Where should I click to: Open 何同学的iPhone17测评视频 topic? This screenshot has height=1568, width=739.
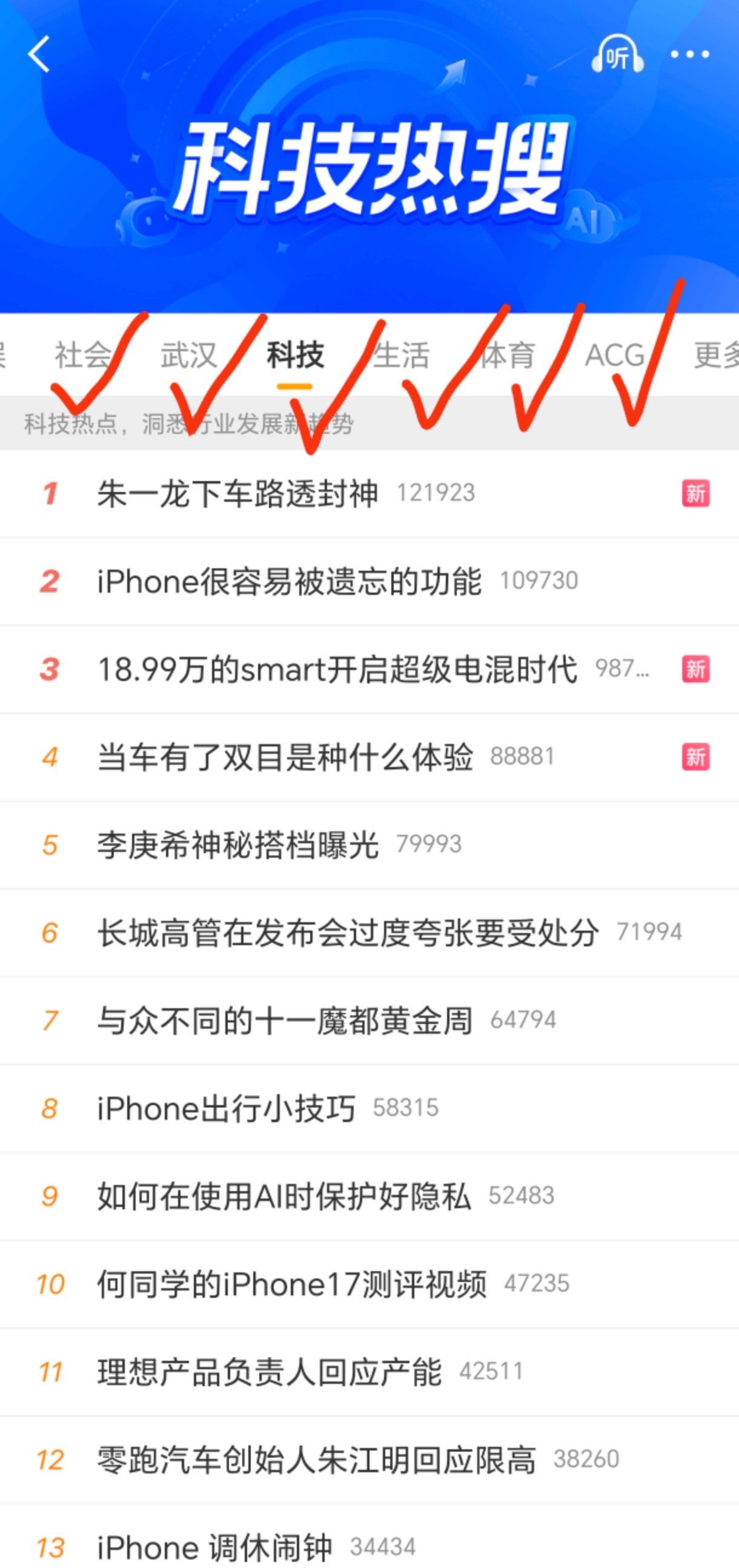coord(291,1284)
